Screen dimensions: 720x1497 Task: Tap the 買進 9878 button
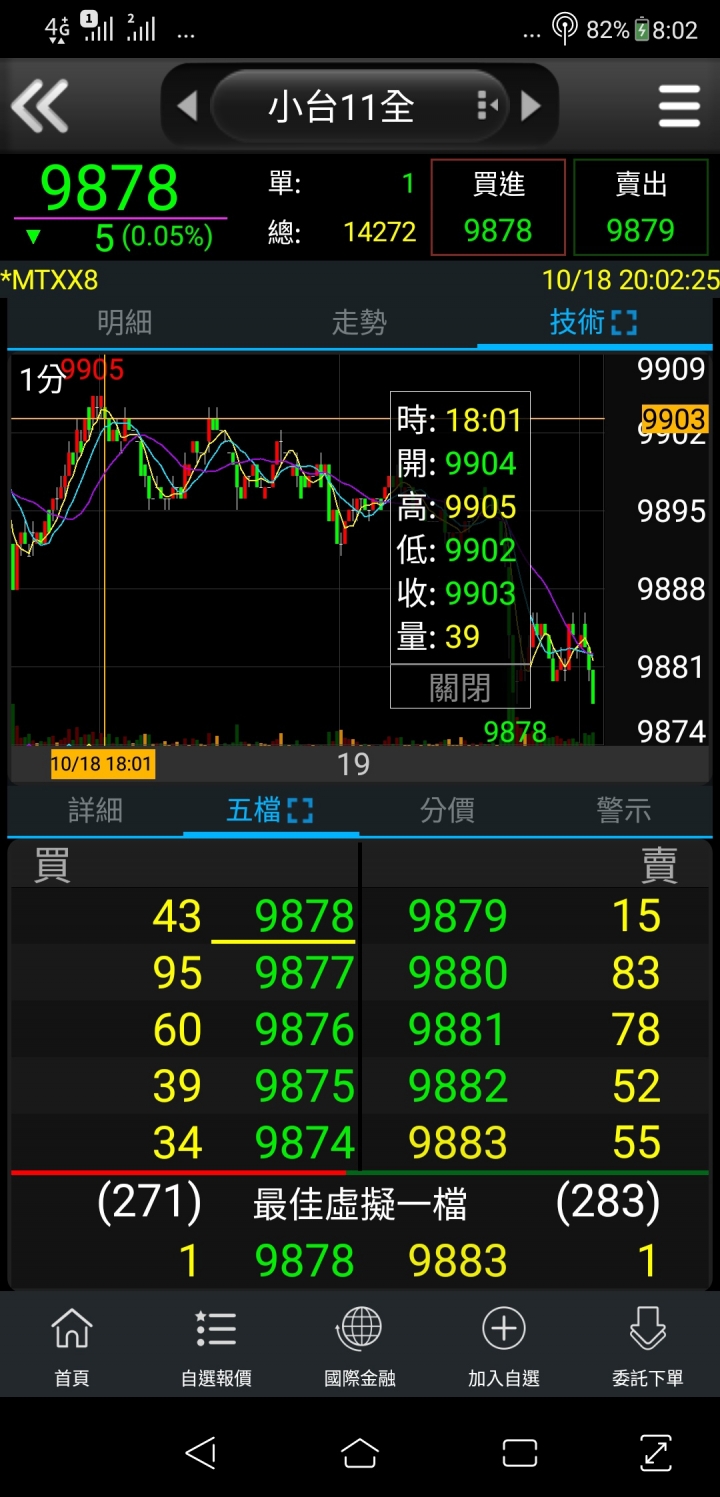click(498, 208)
